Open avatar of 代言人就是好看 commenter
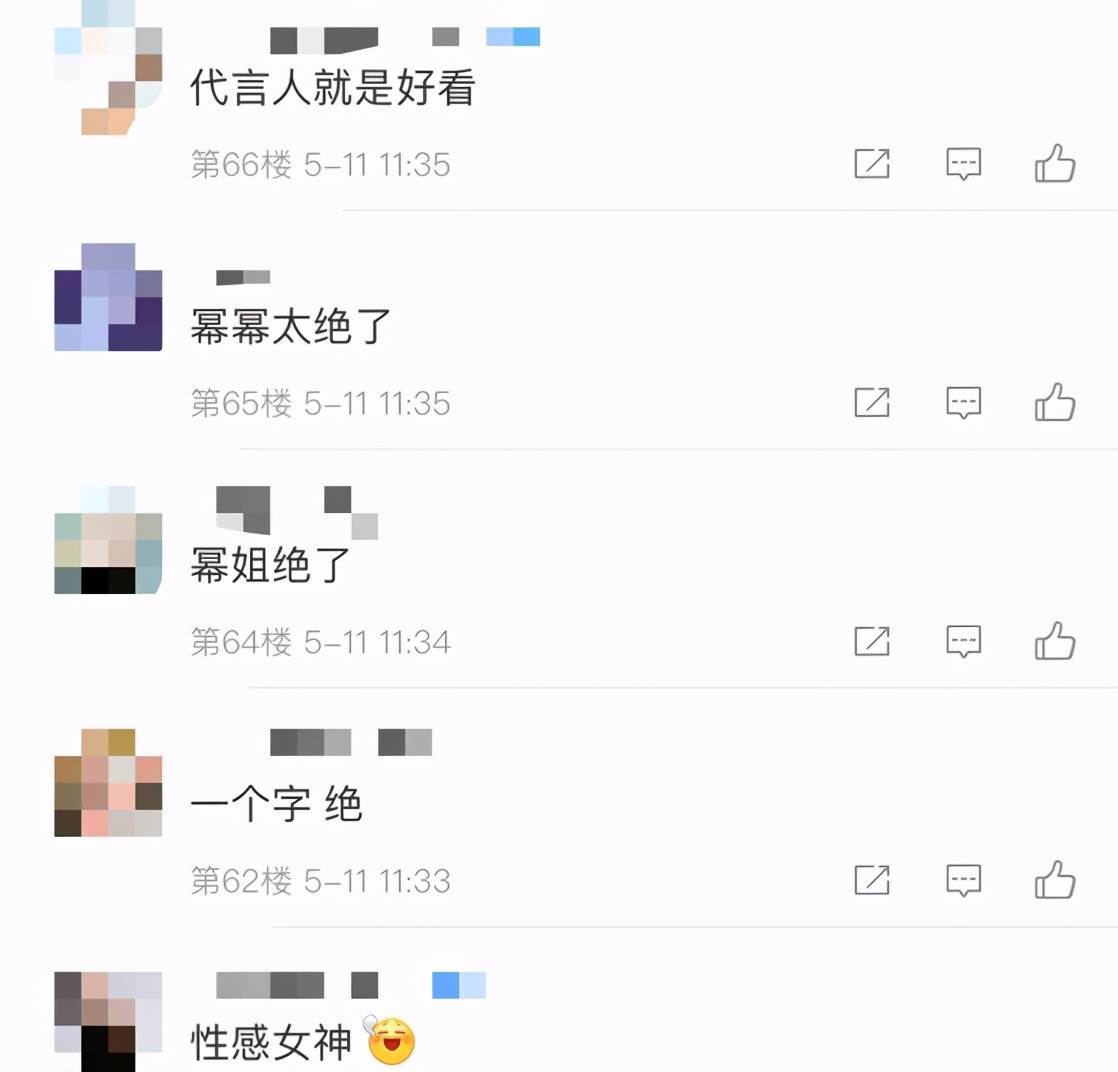This screenshot has width=1118, height=1072. point(108,68)
